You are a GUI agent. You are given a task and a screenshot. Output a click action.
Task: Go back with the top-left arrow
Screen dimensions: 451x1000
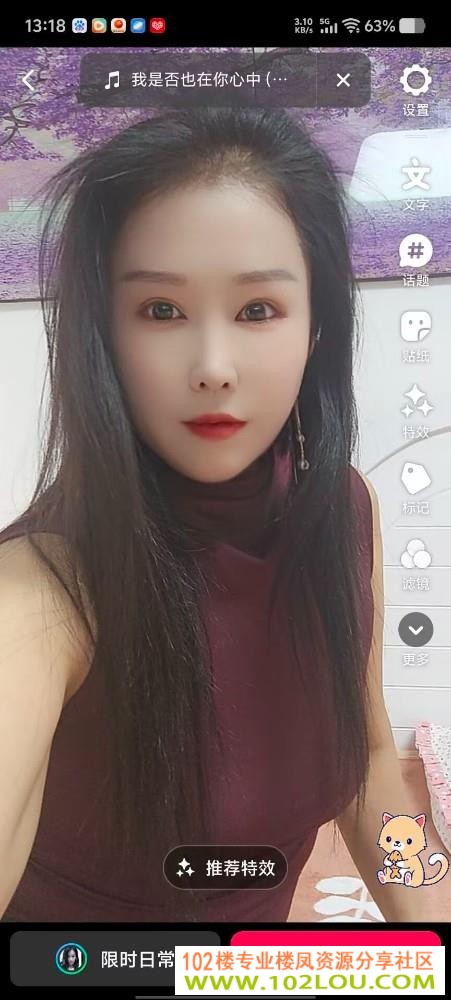pyautogui.click(x=28, y=80)
